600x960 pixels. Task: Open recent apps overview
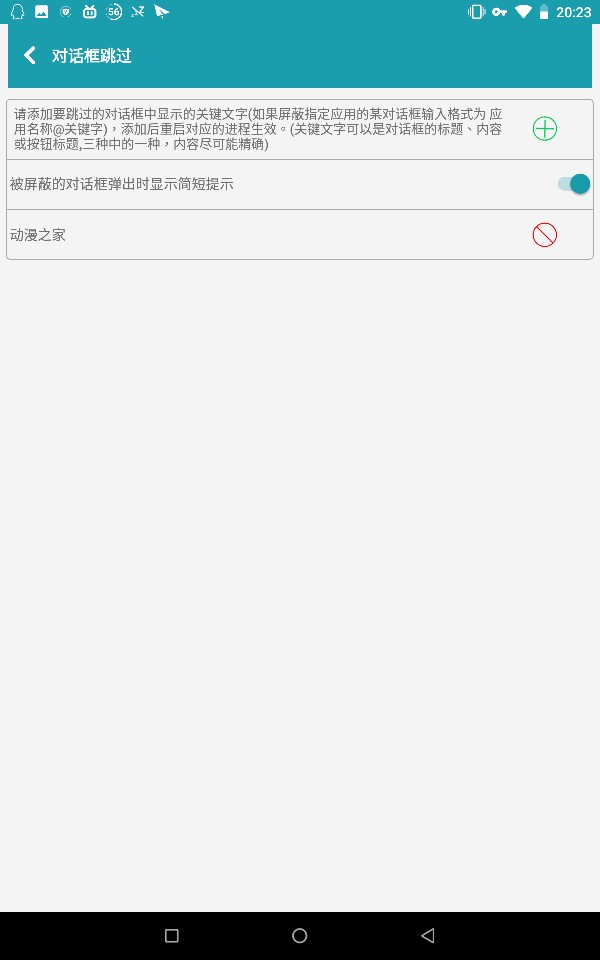click(171, 936)
